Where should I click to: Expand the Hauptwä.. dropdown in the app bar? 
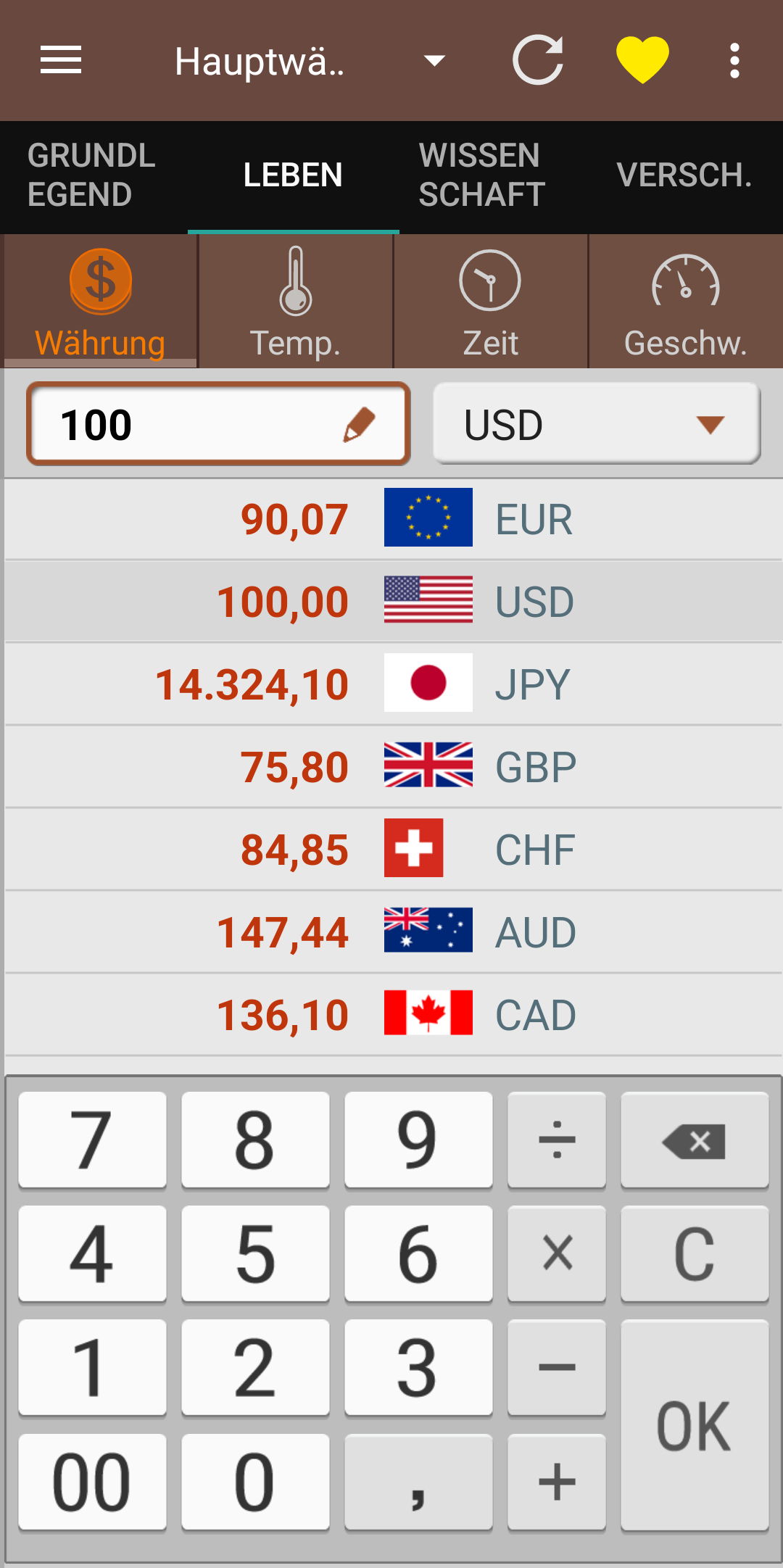[310, 61]
